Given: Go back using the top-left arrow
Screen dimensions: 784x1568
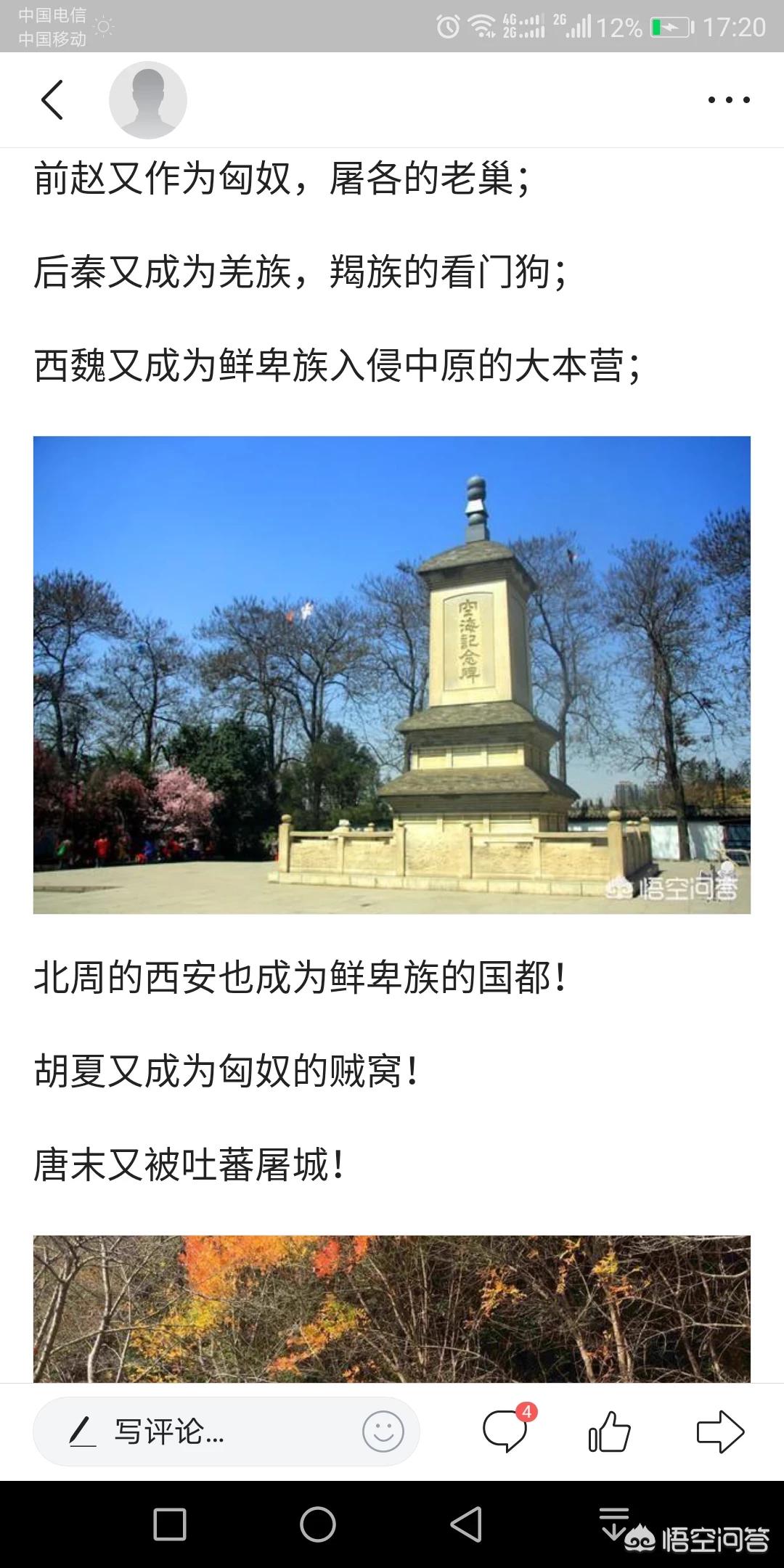Looking at the screenshot, I should click(52, 99).
